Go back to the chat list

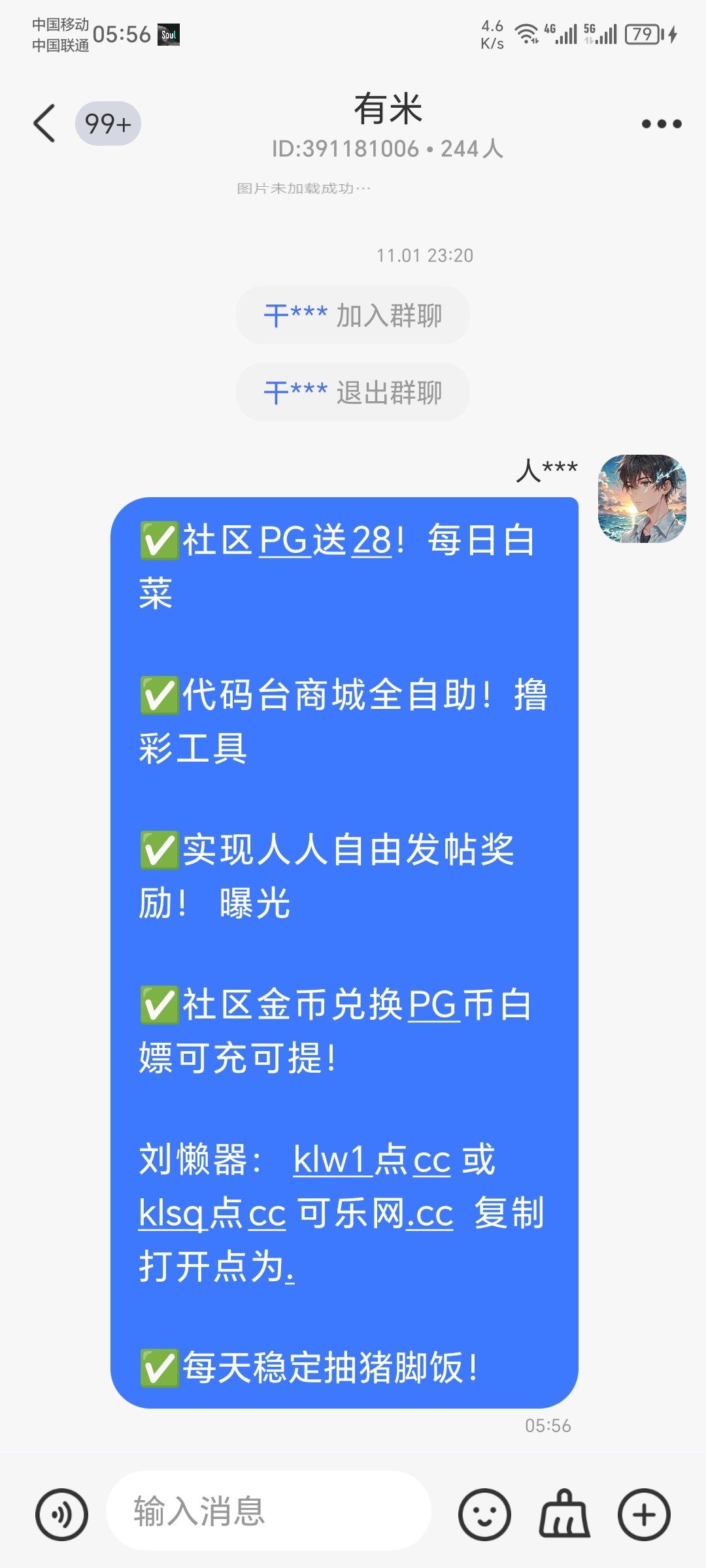(x=44, y=123)
